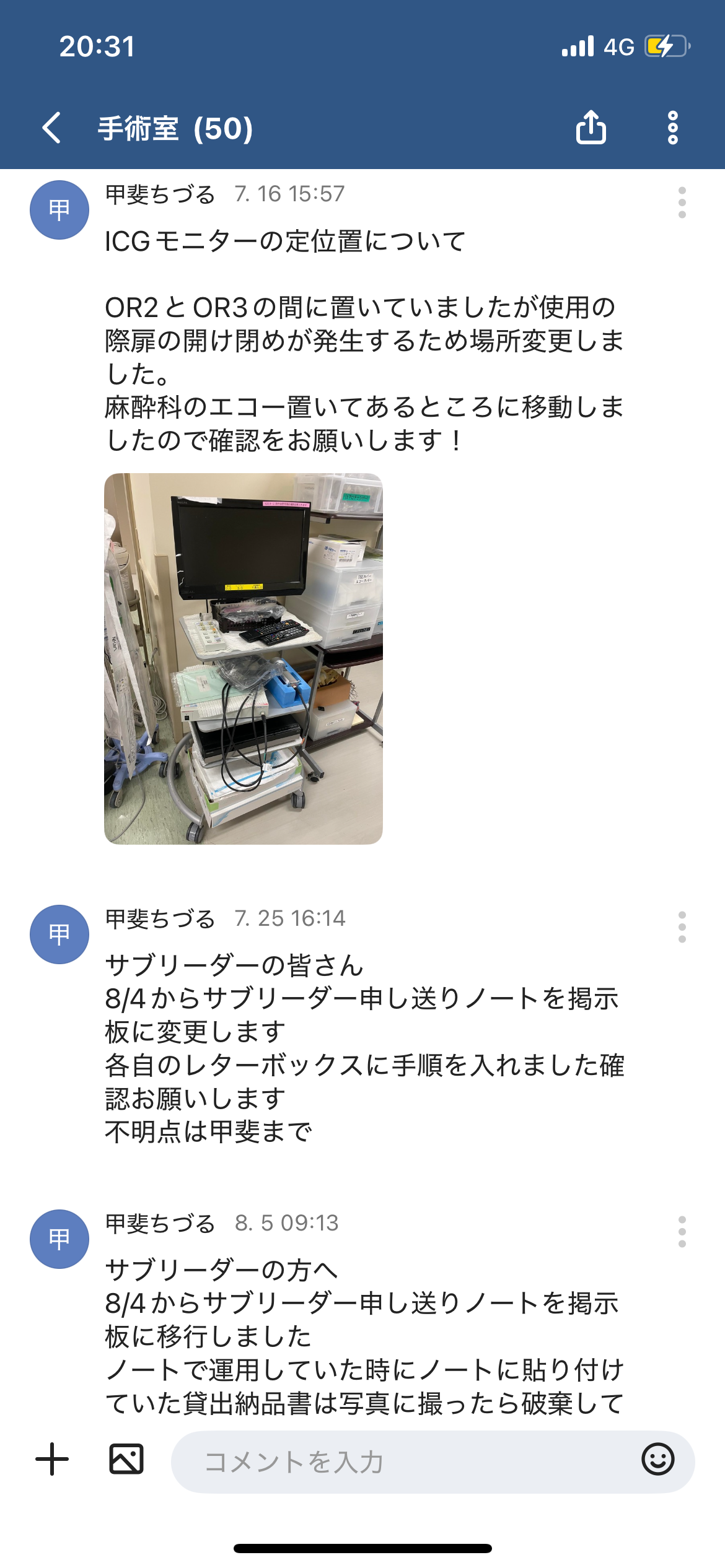725x1568 pixels.
Task: Tap the share icon in the header
Action: pyautogui.click(x=591, y=128)
